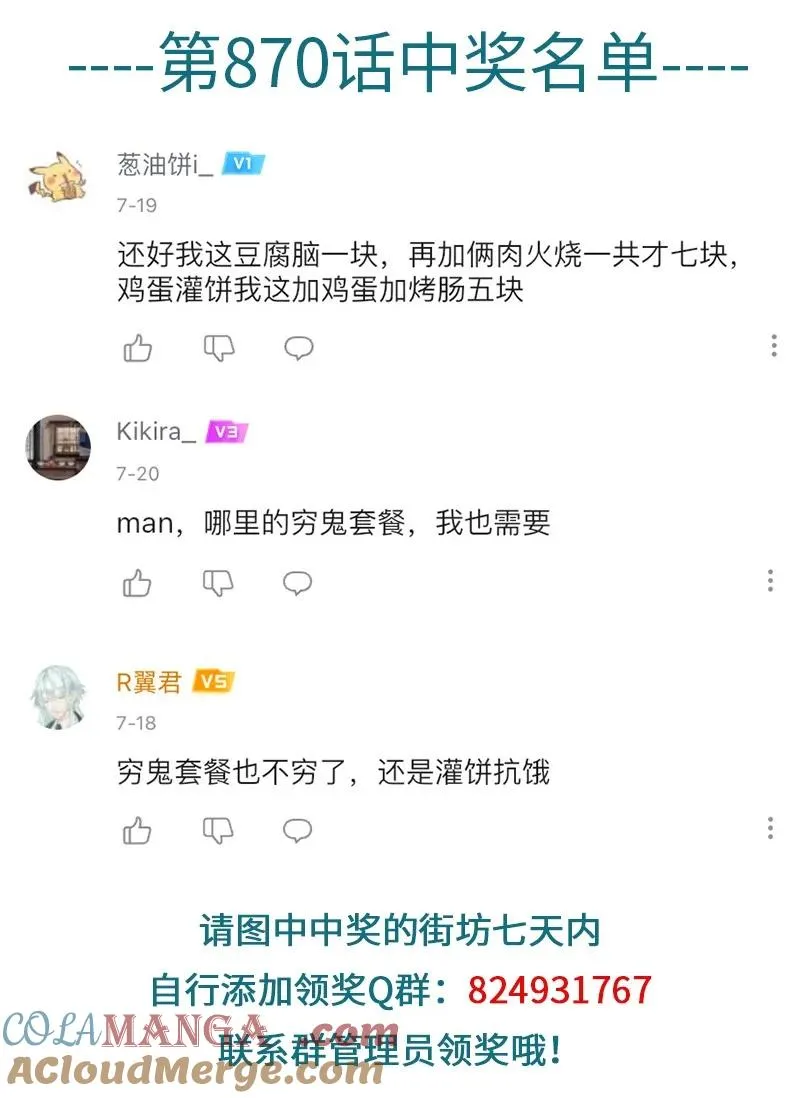The height and width of the screenshot is (1098, 800).
Task: Reply to 葱油饼i_'s comment
Action: [298, 348]
